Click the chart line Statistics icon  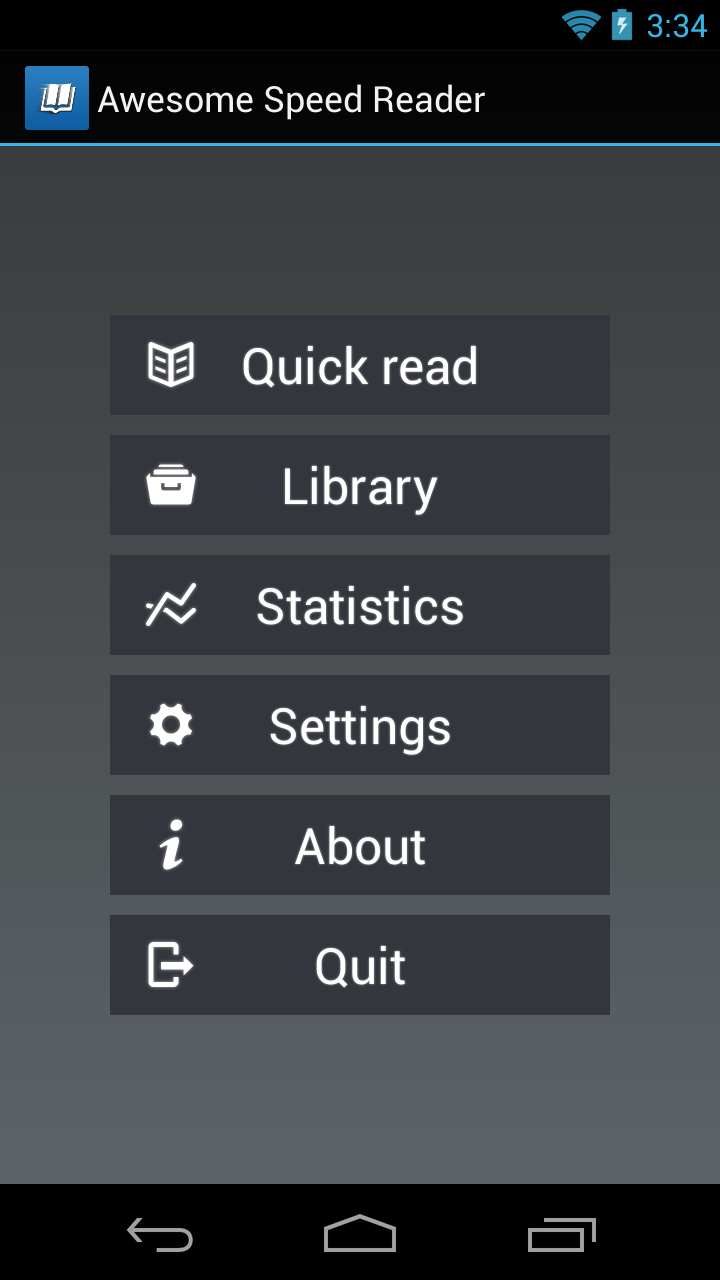click(x=170, y=604)
